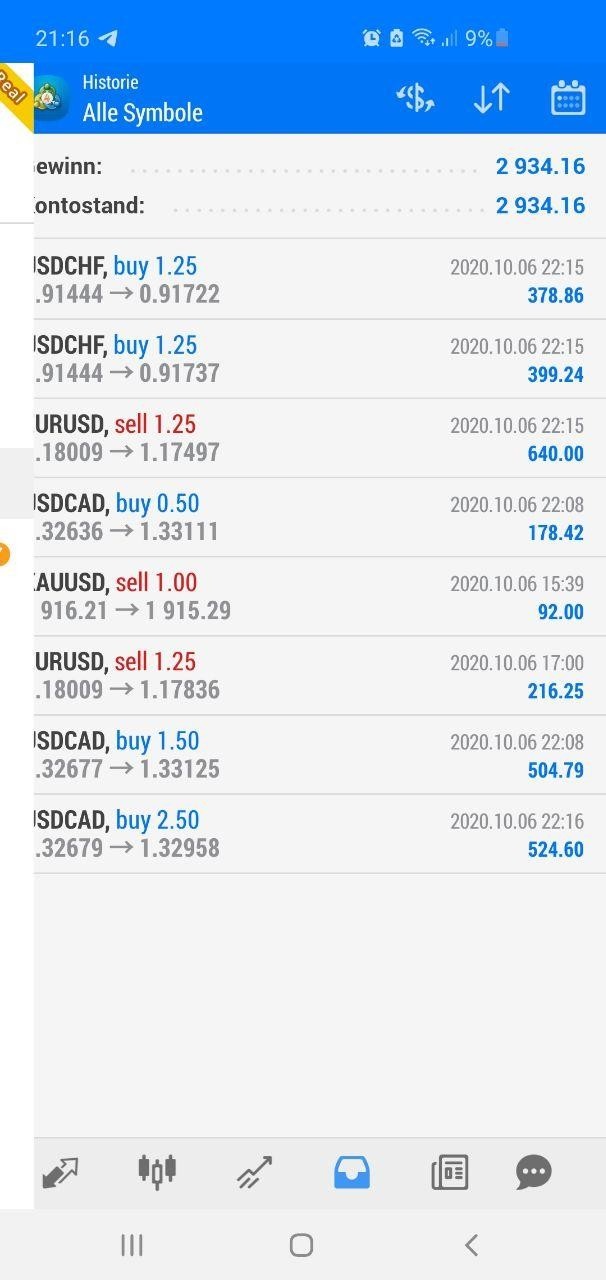Switch to the news tab
The width and height of the screenshot is (606, 1280).
(450, 1172)
